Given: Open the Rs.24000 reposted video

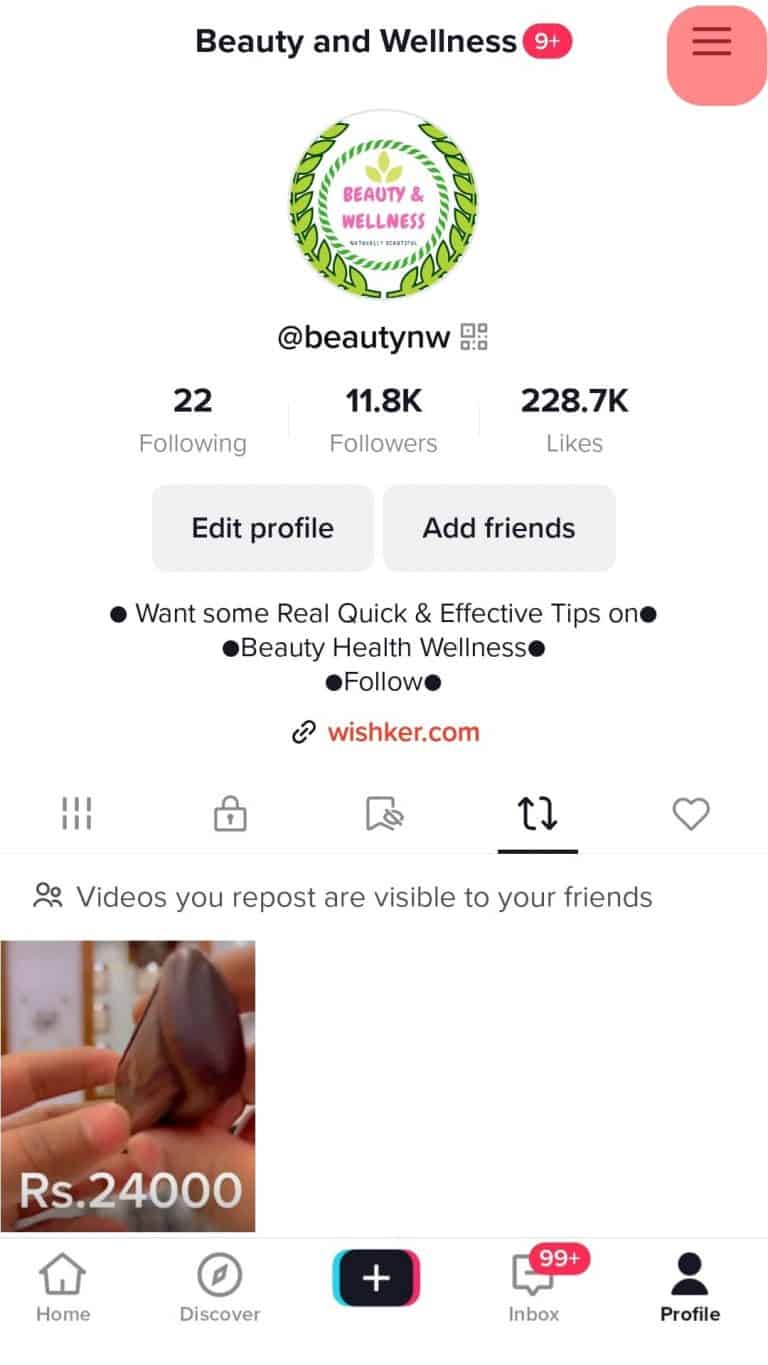Looking at the screenshot, I should [128, 1085].
